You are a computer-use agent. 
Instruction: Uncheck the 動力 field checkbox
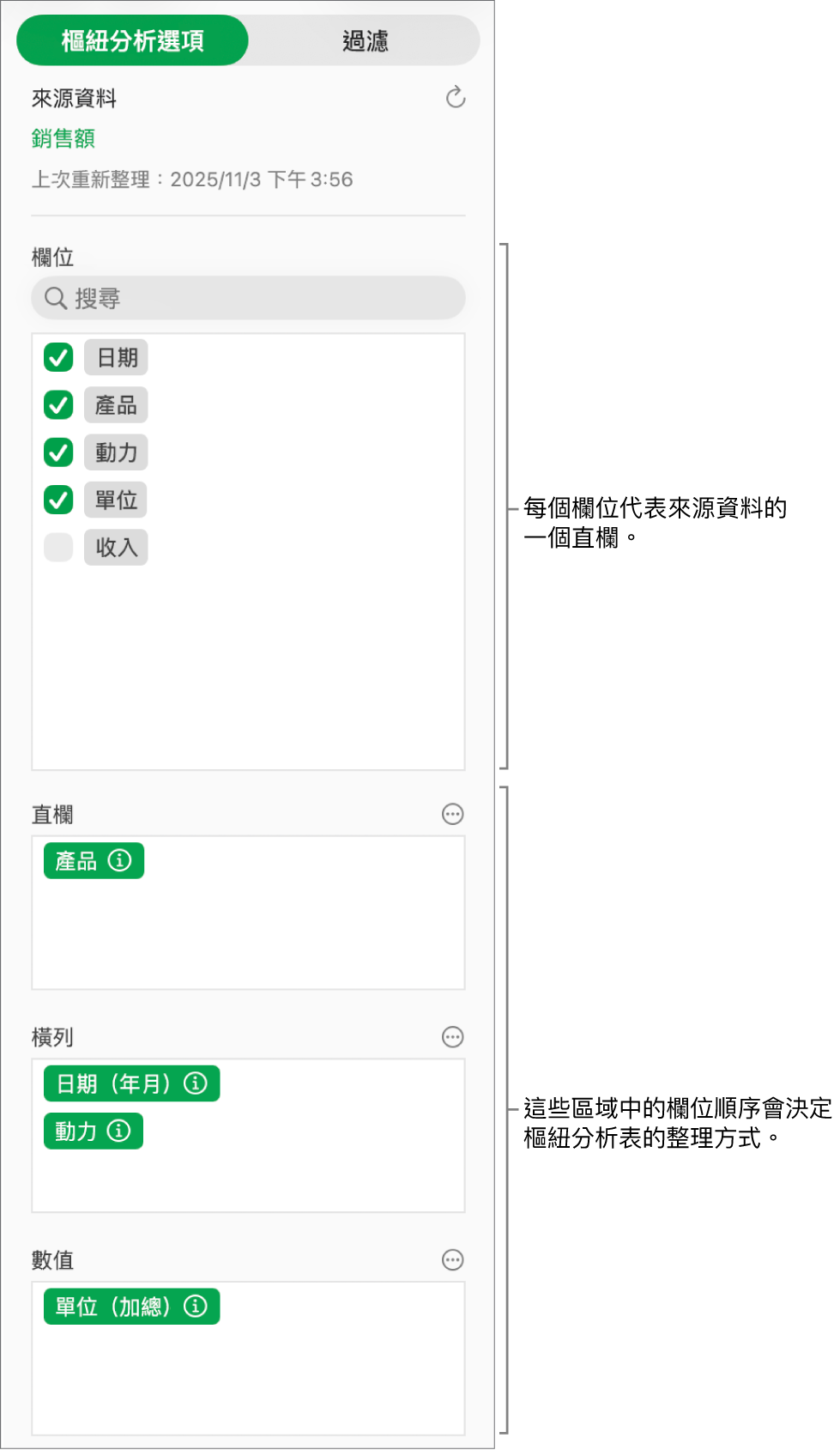(x=58, y=452)
